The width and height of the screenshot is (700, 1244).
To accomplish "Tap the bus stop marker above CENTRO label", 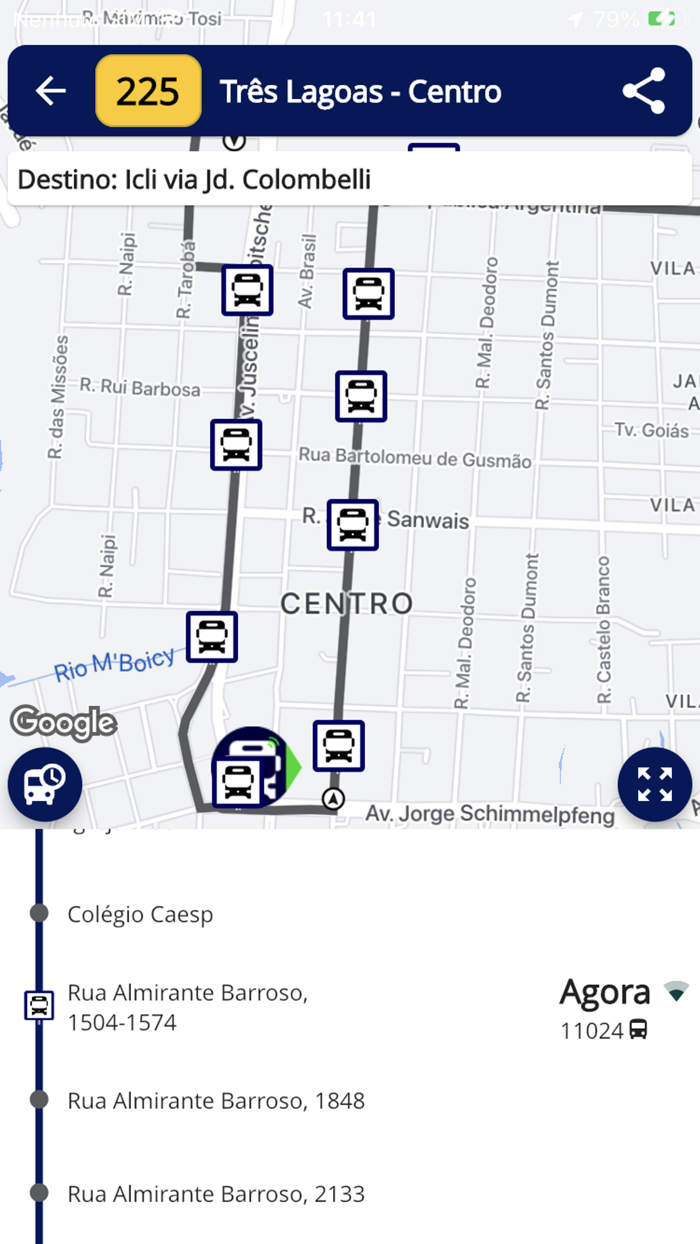I will (353, 525).
